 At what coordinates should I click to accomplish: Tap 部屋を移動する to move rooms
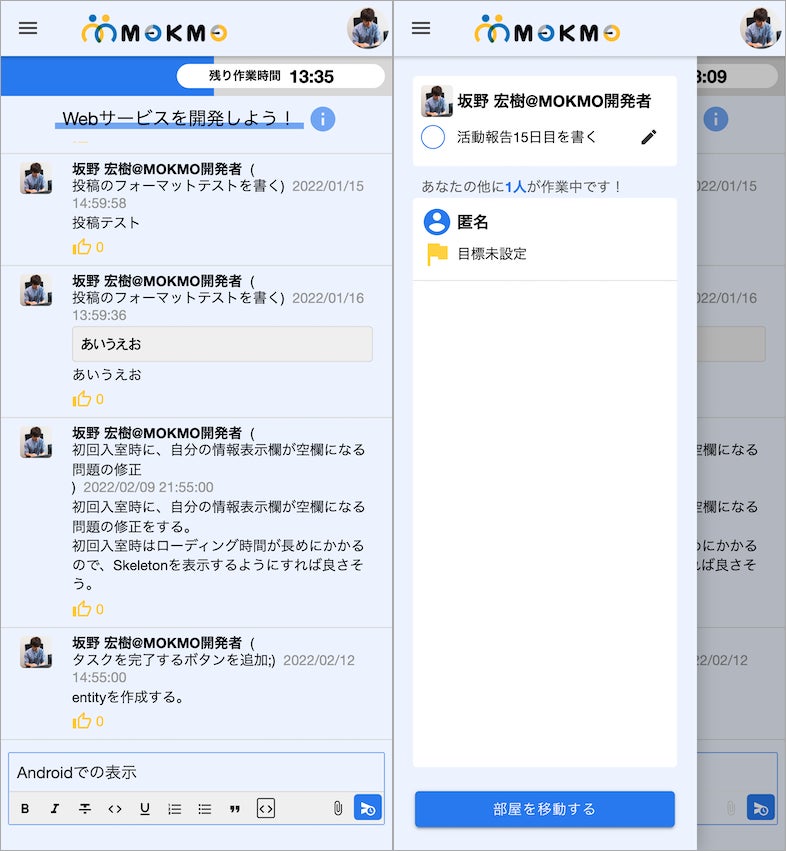tap(544, 809)
